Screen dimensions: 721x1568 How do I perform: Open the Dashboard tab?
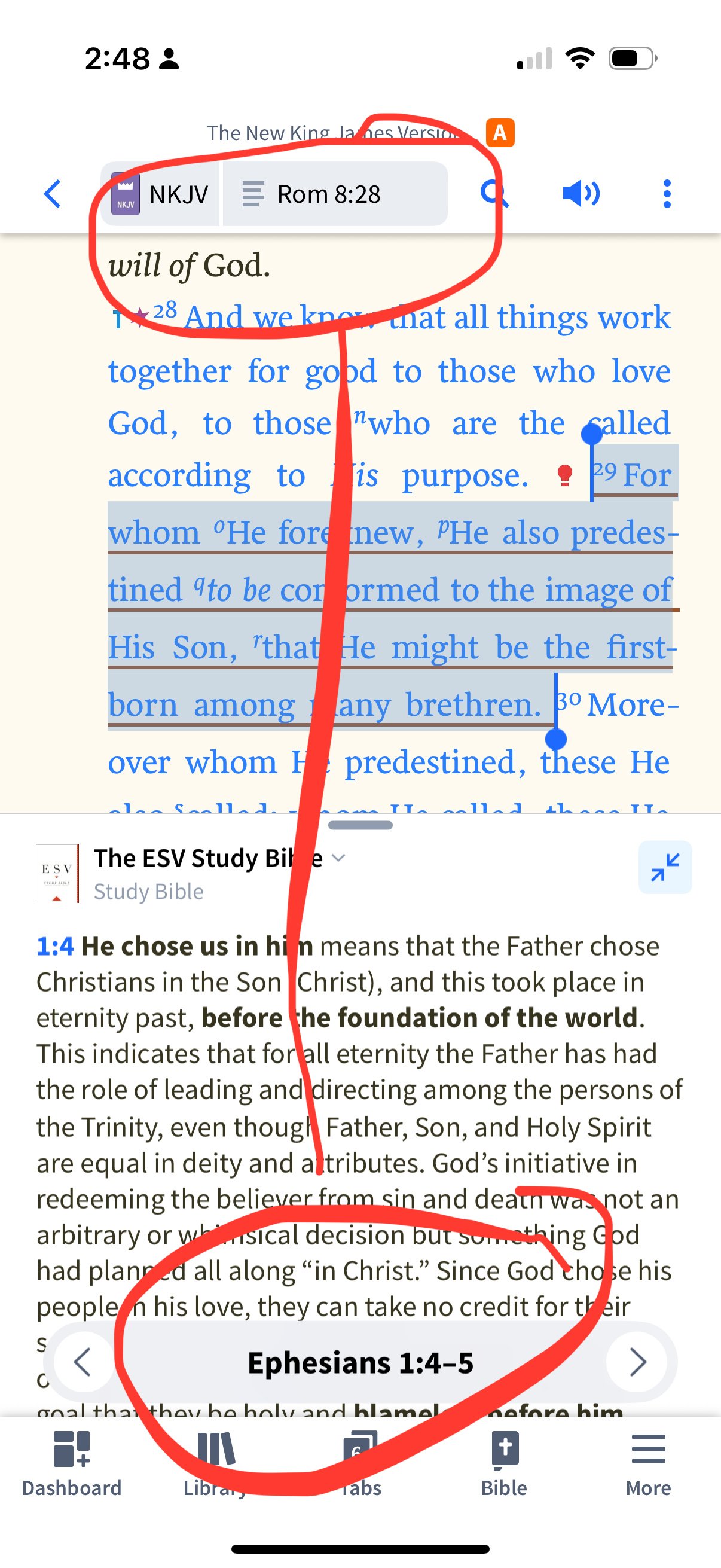click(72, 1463)
